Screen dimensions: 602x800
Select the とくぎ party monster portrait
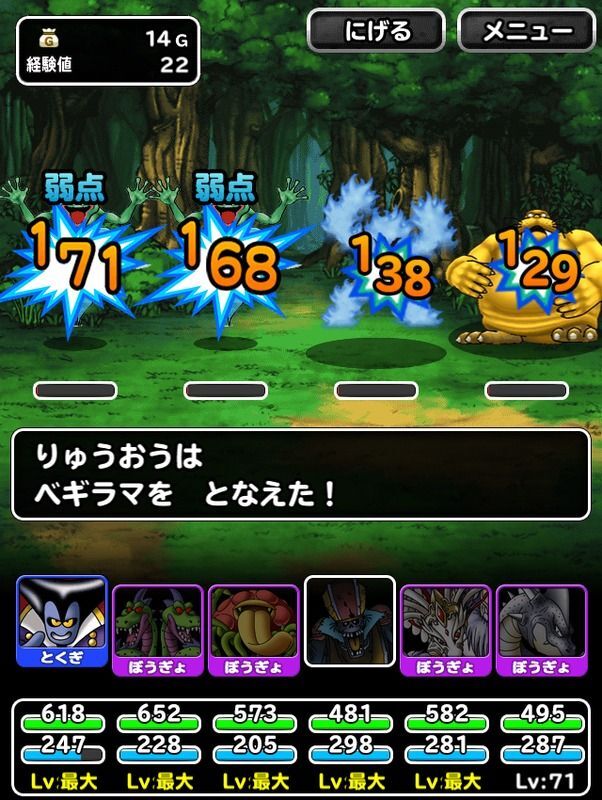[62, 622]
